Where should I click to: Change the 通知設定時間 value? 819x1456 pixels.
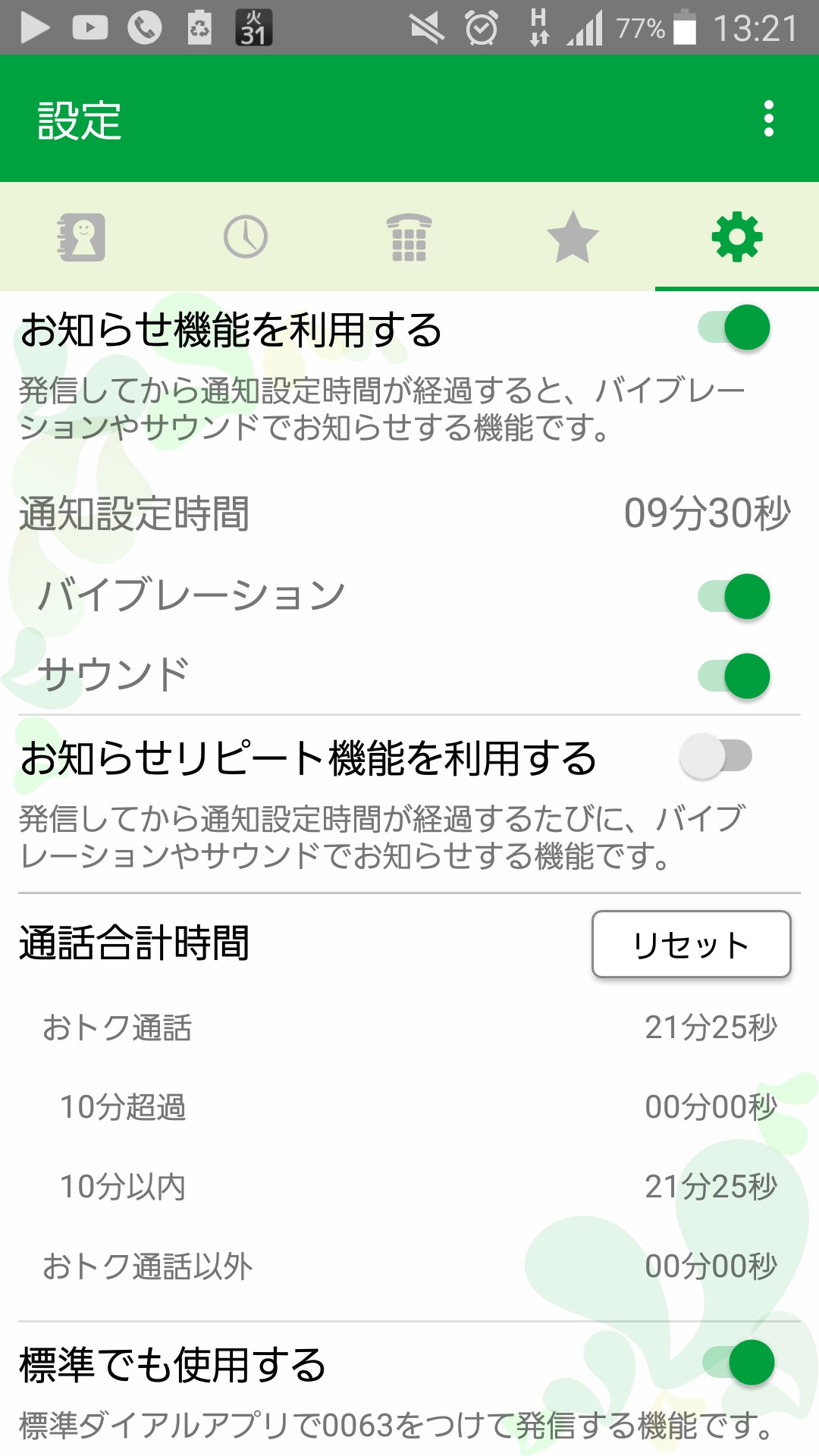707,513
